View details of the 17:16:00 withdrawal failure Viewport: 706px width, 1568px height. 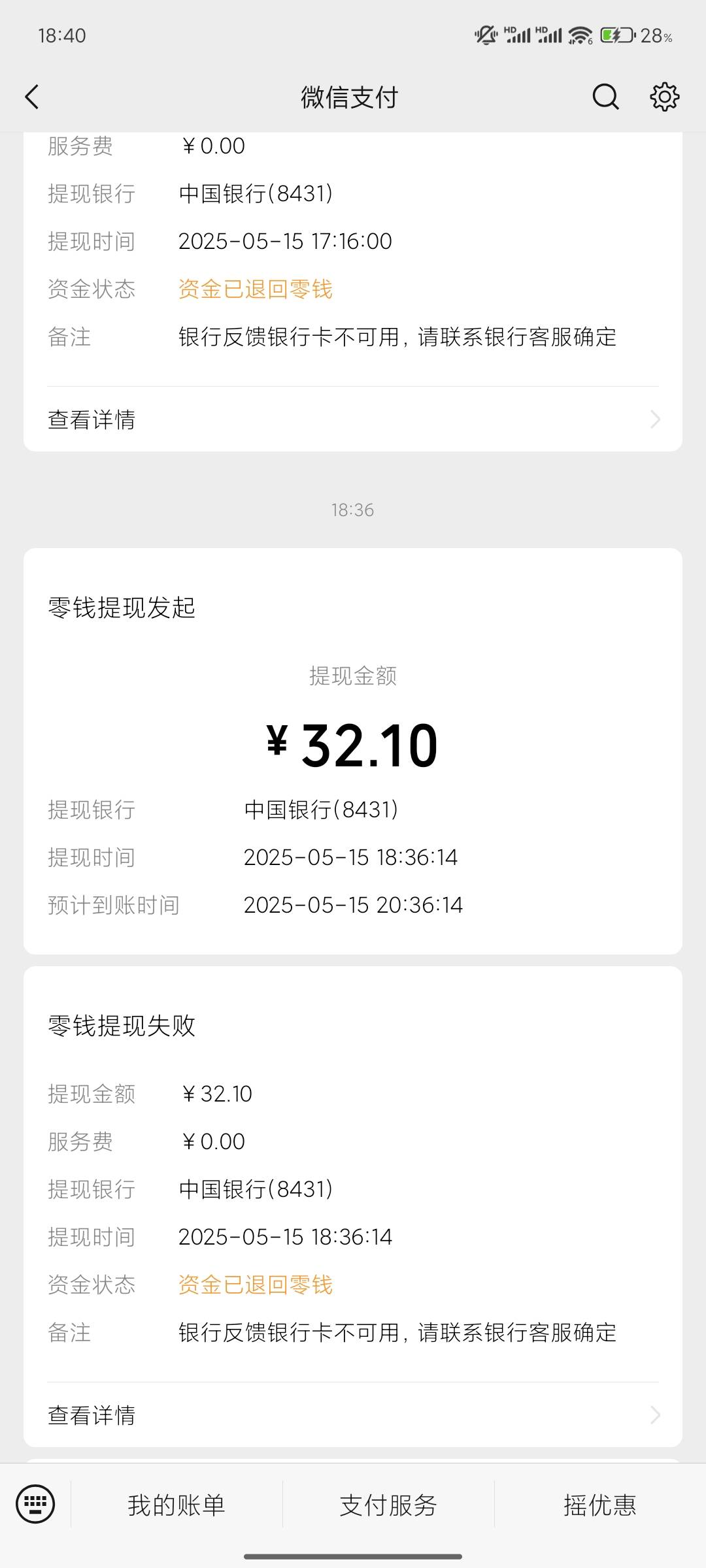click(x=353, y=419)
